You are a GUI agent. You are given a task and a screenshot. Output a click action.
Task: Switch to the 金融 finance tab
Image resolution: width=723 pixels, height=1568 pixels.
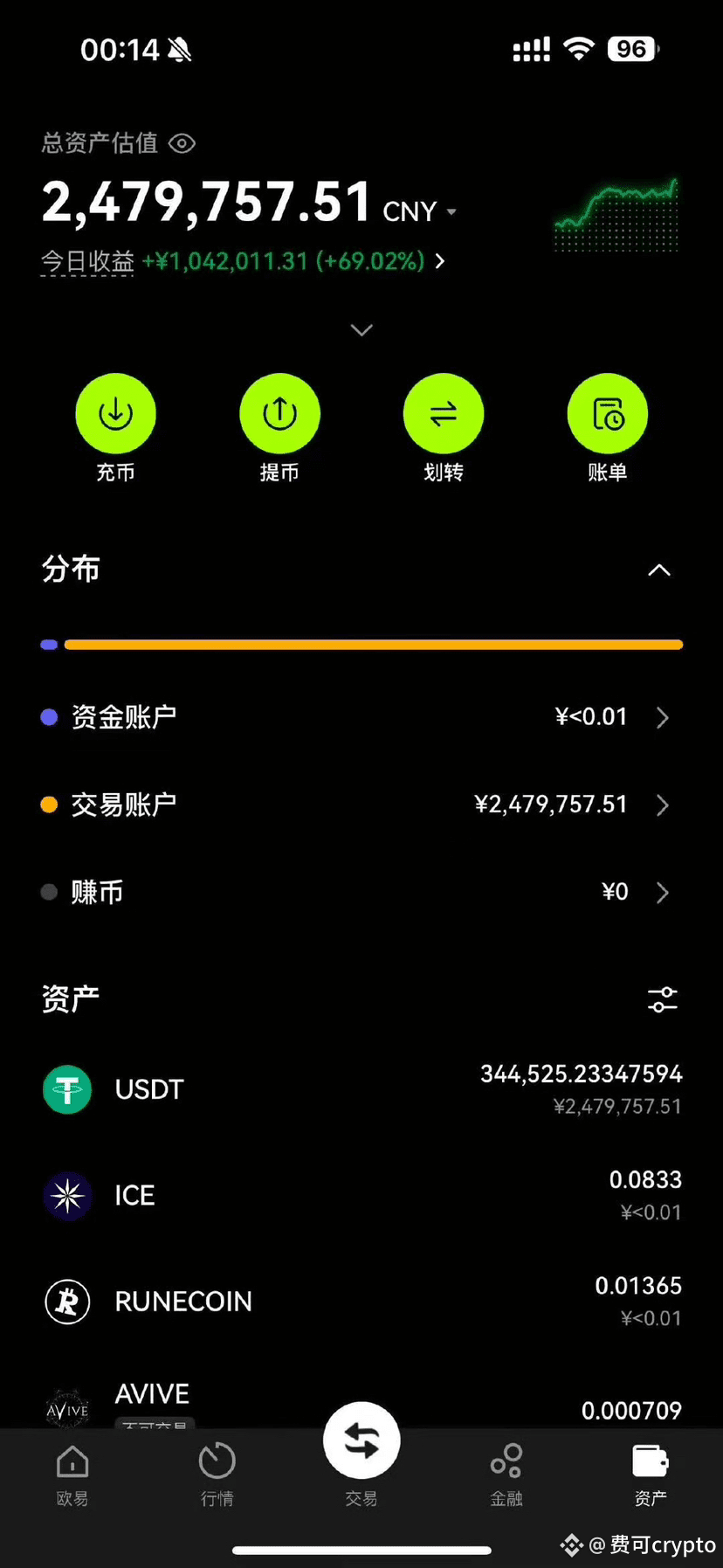(506, 1475)
